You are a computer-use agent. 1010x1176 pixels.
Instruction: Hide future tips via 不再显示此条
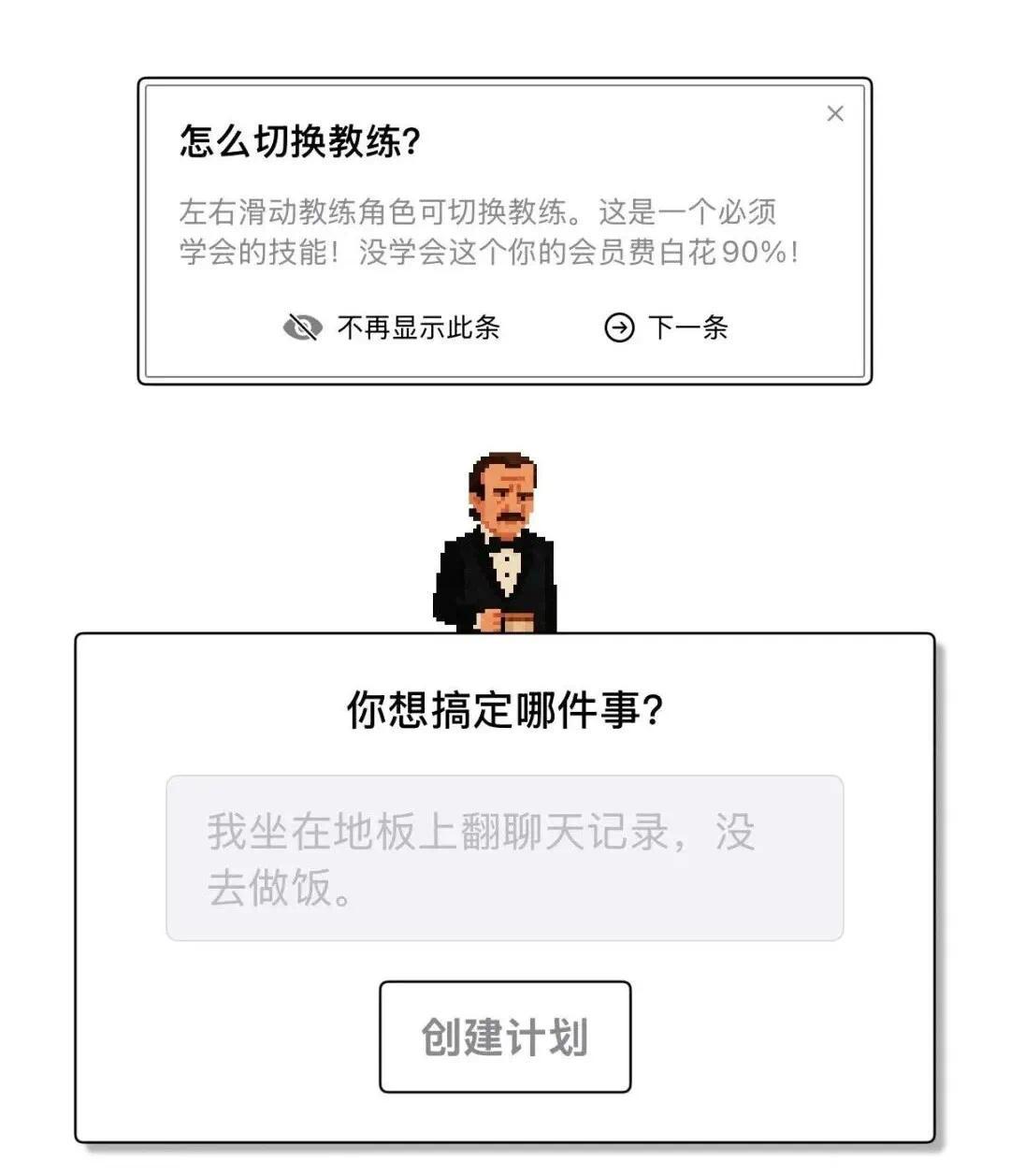tap(419, 327)
